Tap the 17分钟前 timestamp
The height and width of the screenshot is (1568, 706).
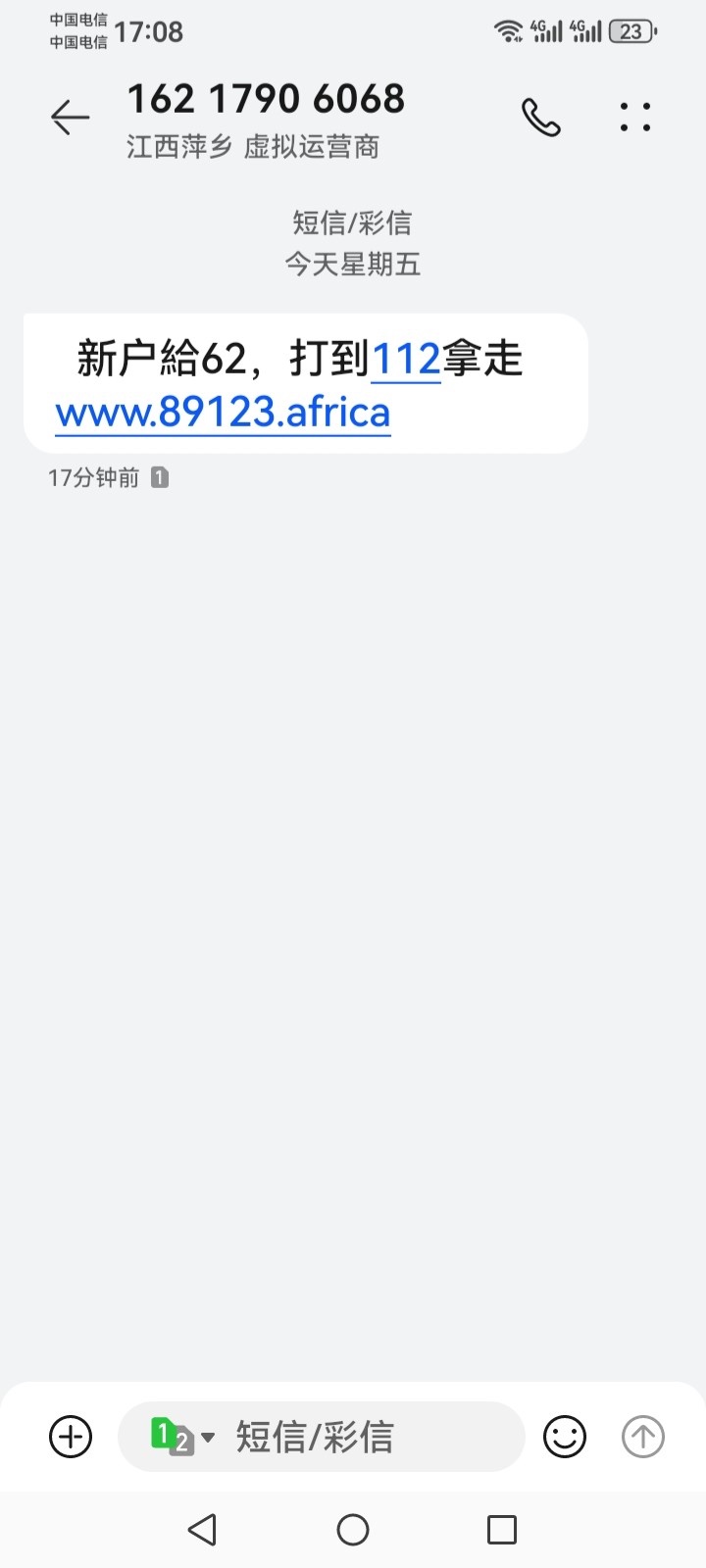(93, 477)
